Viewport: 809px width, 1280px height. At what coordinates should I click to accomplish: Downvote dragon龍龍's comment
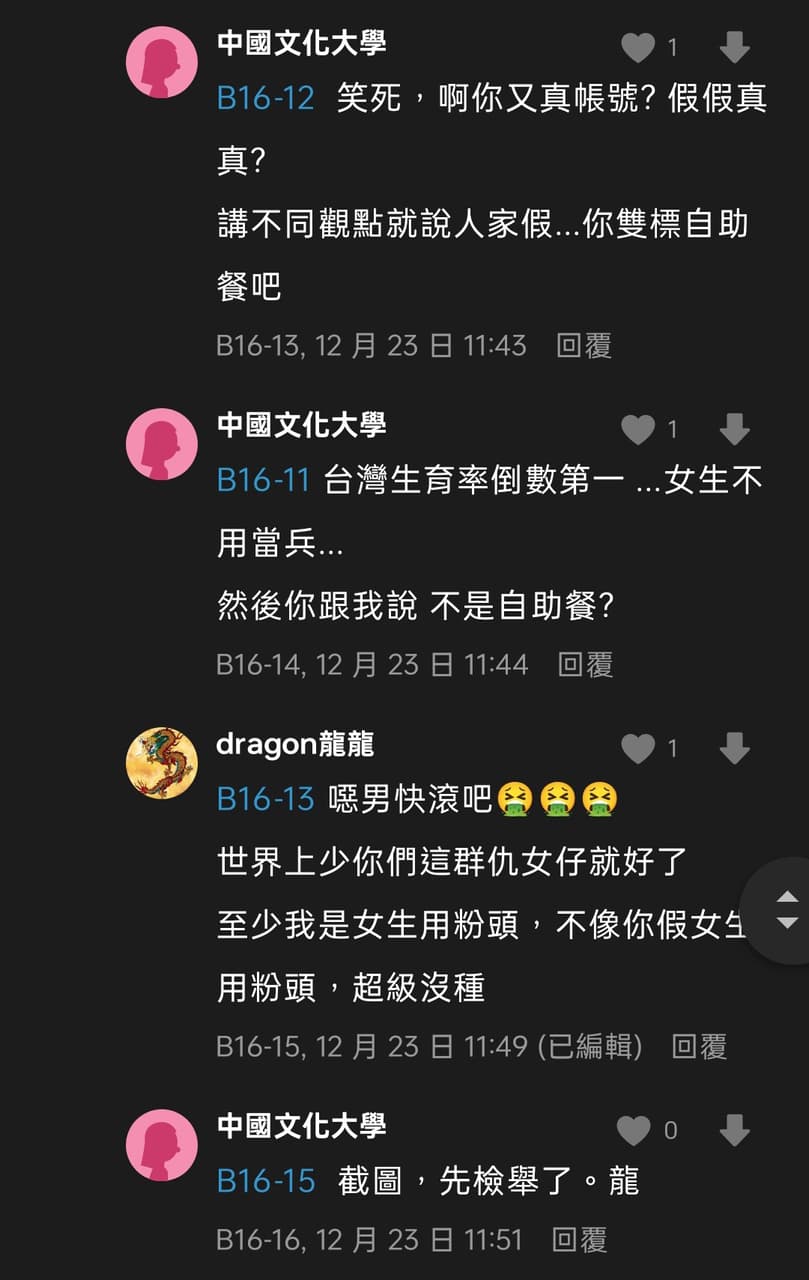[x=734, y=748]
